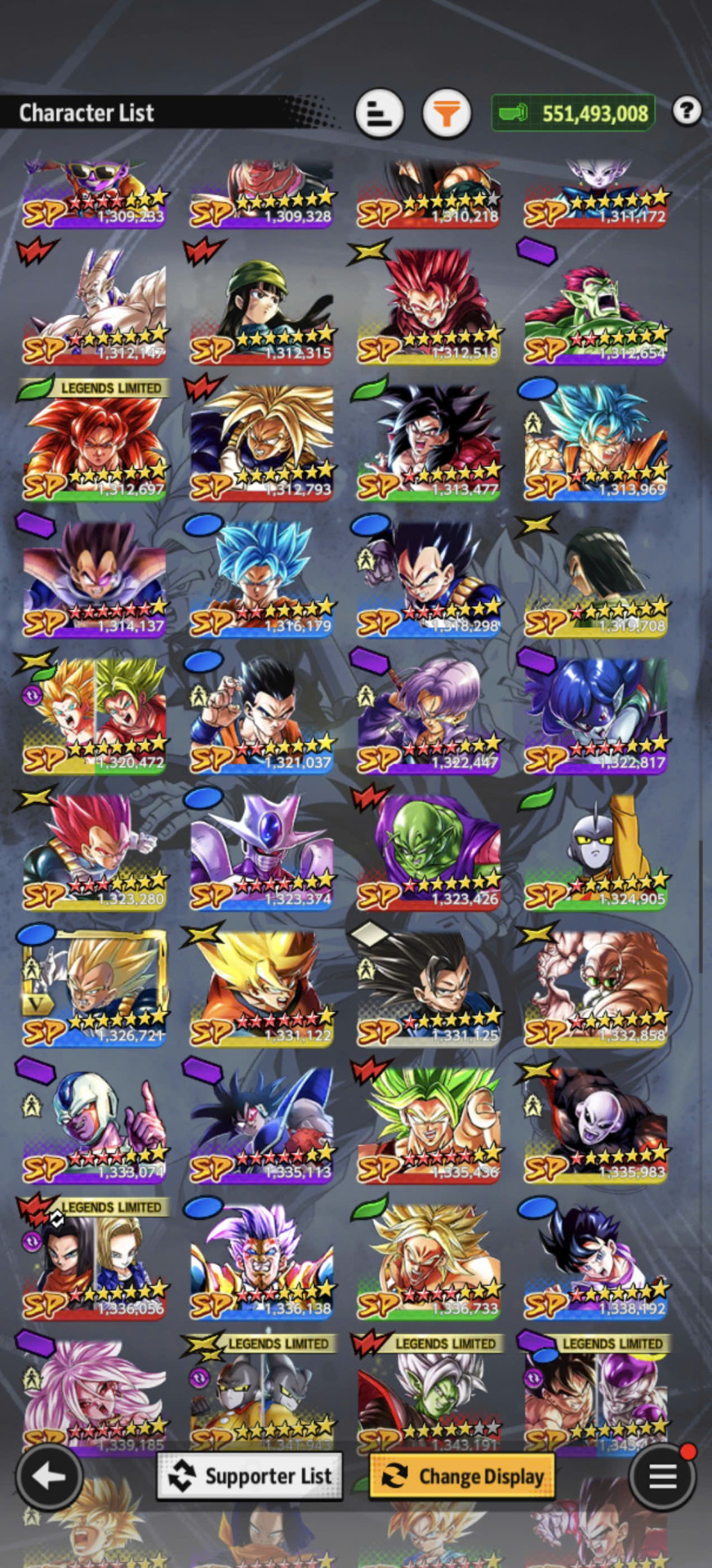Select character card showing 1,338,192

596,1259
